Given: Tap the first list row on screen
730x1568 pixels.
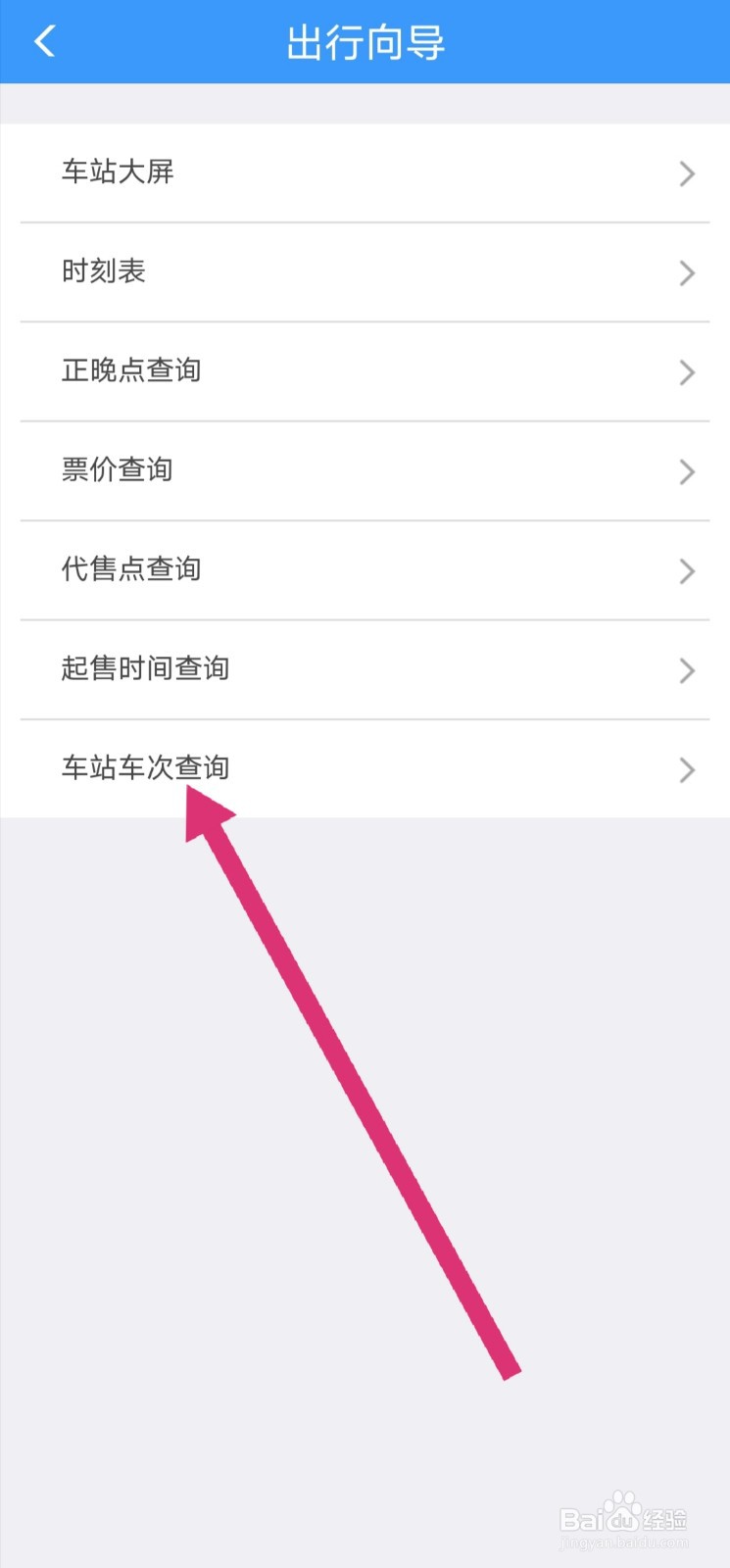Looking at the screenshot, I should (x=365, y=172).
